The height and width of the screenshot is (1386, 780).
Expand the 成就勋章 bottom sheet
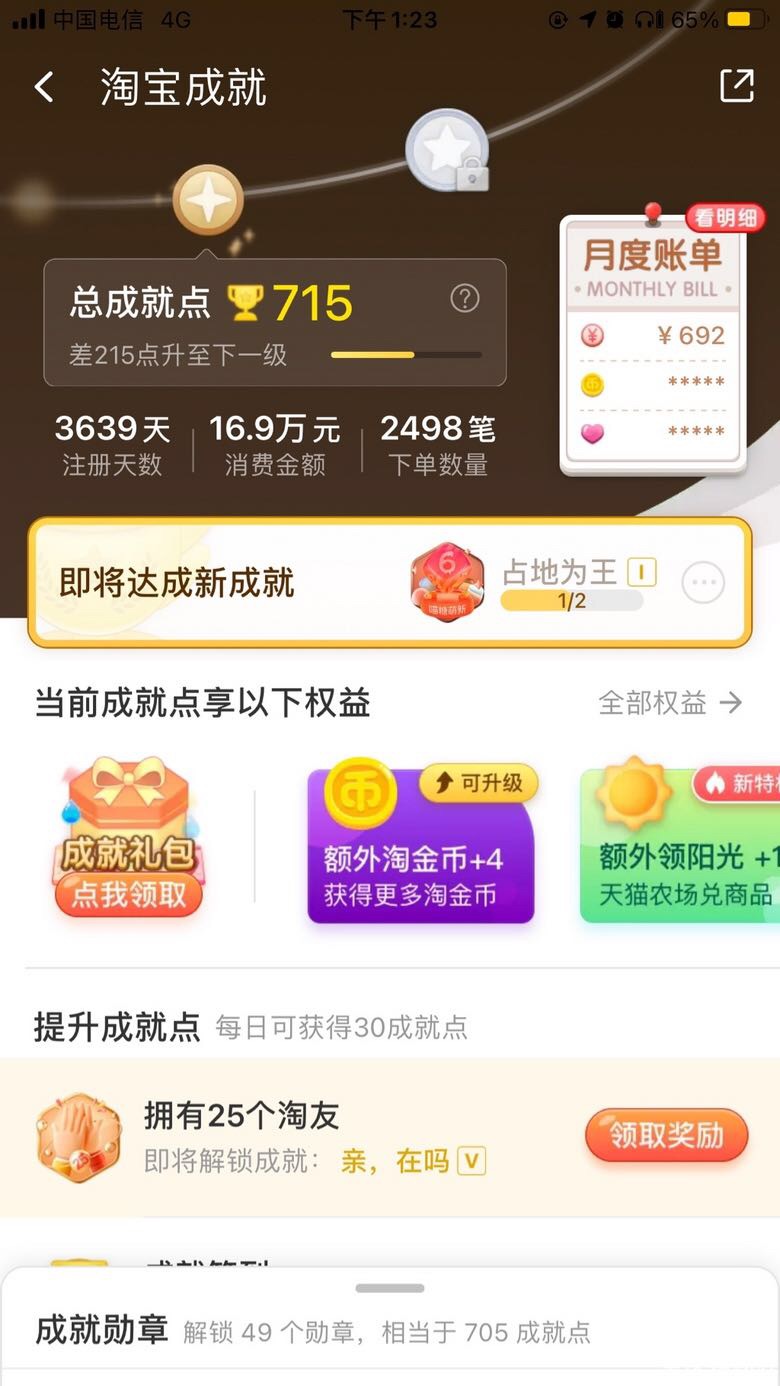coord(390,1288)
